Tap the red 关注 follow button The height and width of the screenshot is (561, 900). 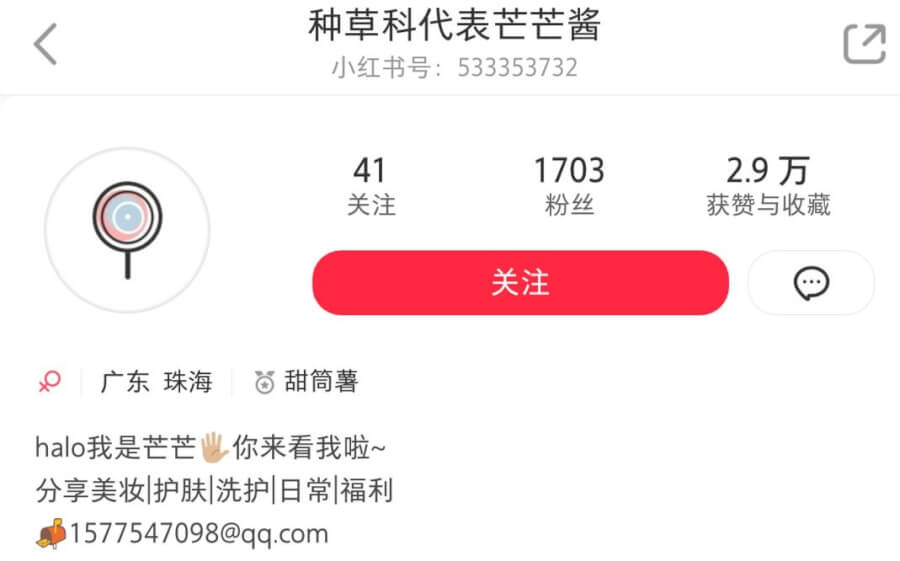click(520, 283)
